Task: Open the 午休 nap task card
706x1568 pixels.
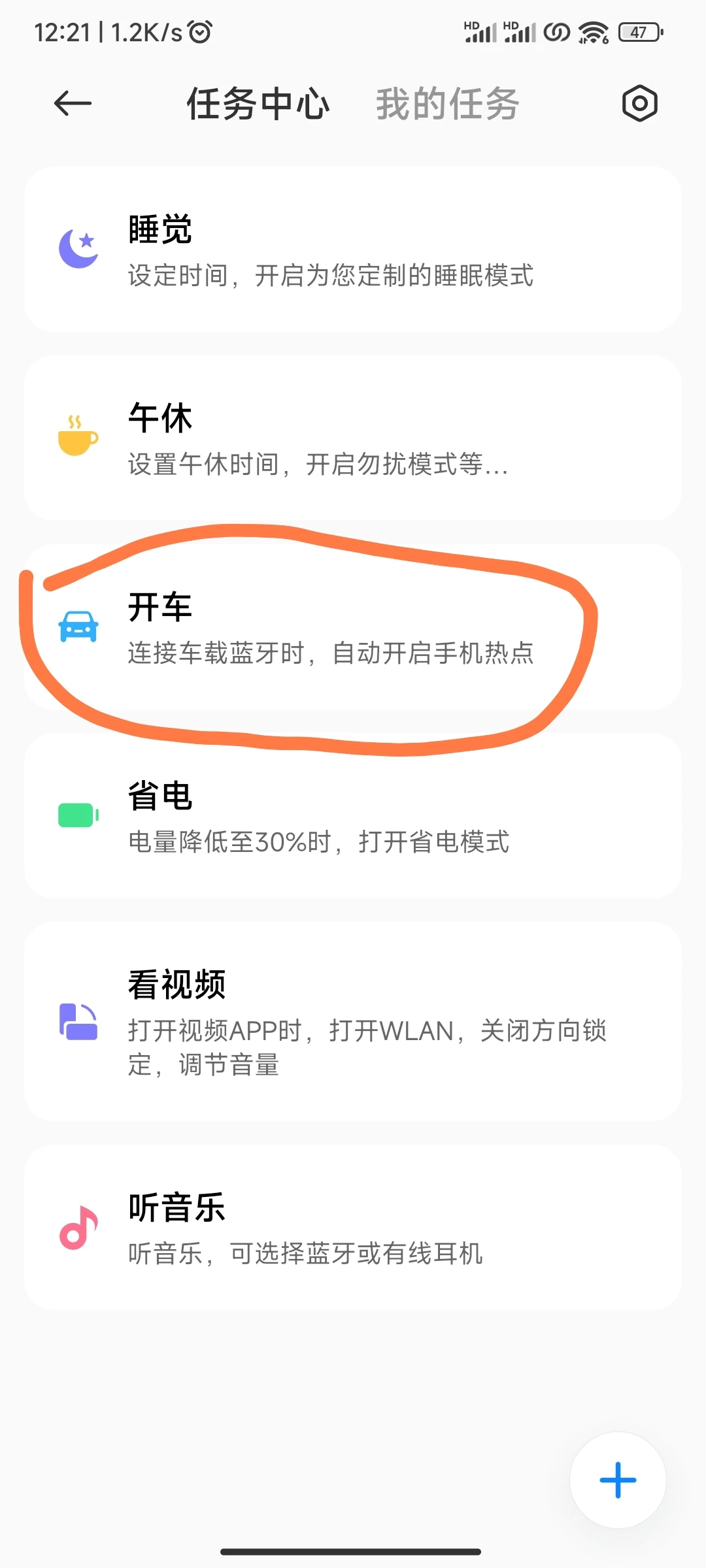Action: 353,438
